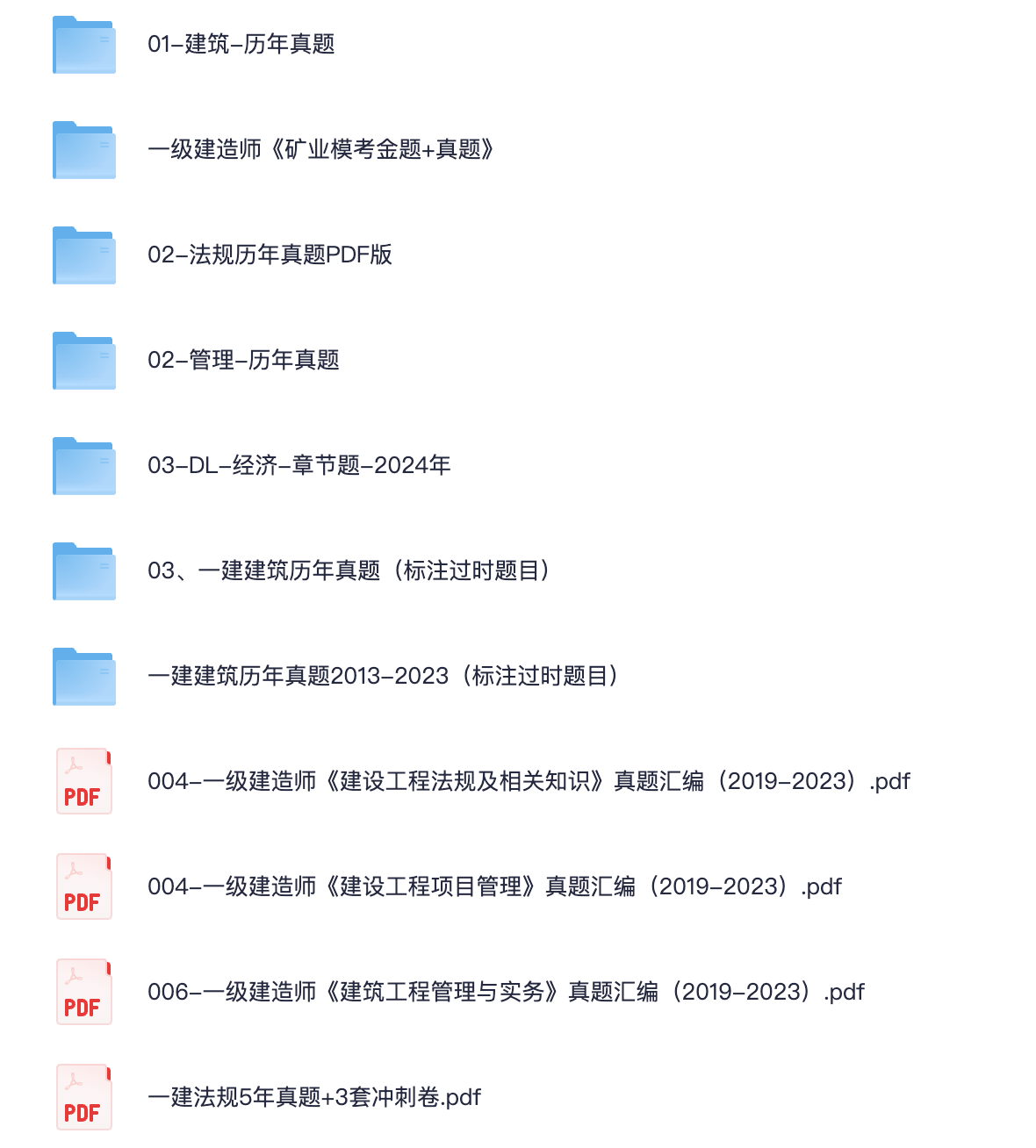This screenshot has width=1036, height=1148.
Task: Click the folder icon for 一建建筑历年真题（标注过时题目）
Action: (x=83, y=571)
